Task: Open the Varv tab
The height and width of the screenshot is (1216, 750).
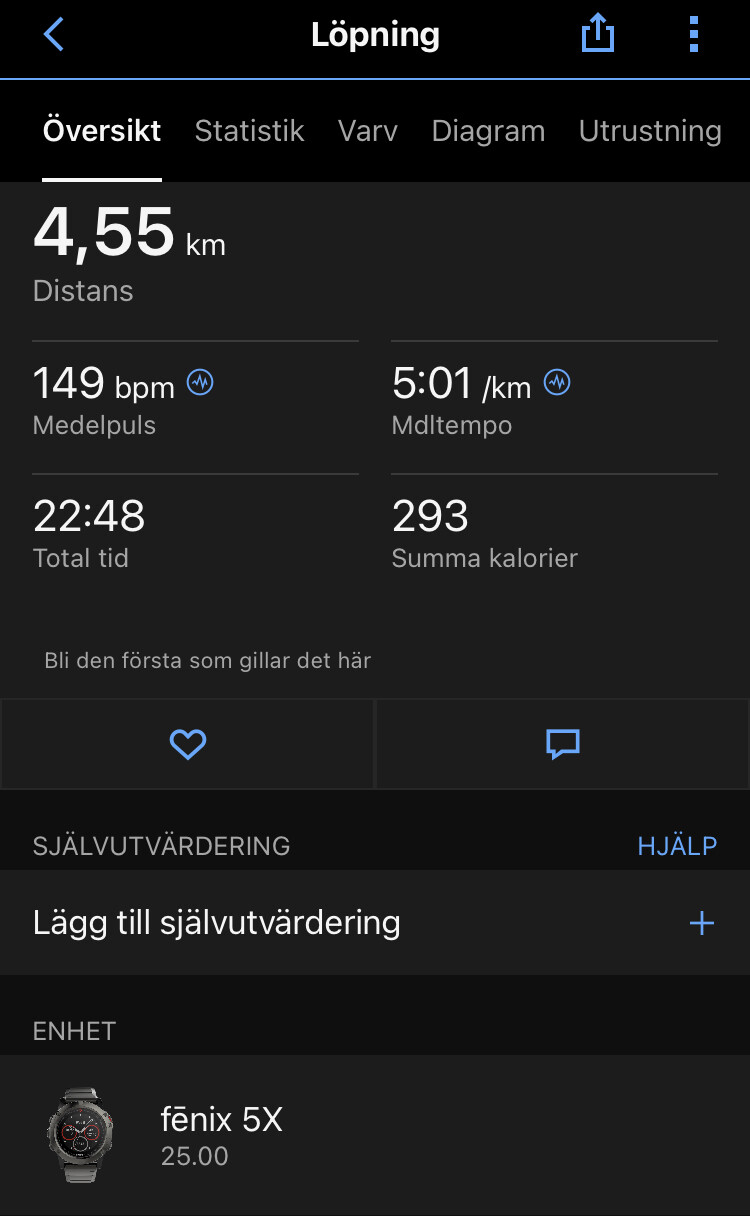Action: (x=368, y=131)
